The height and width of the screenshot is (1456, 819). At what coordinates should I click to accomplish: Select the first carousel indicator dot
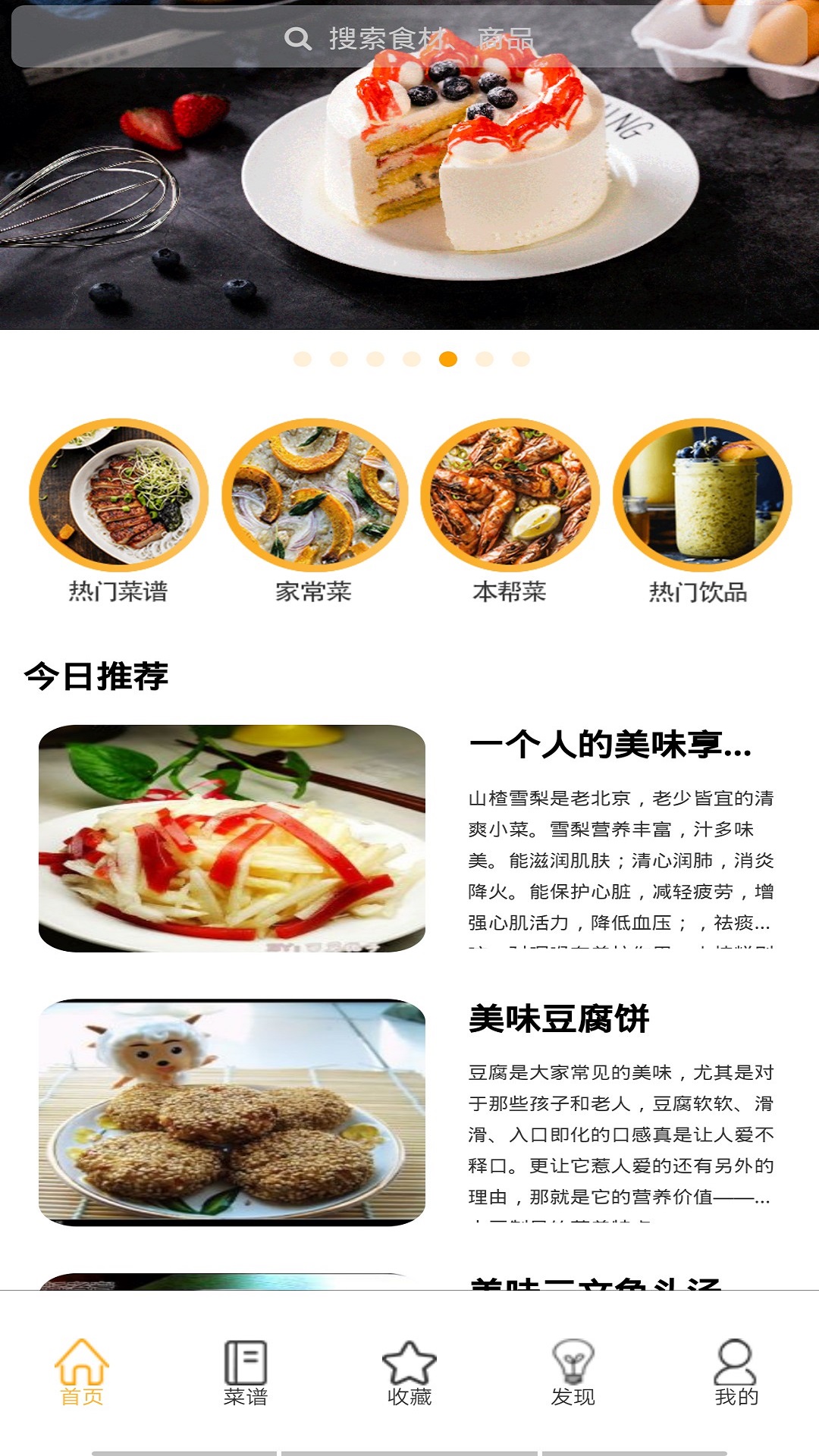pos(302,359)
